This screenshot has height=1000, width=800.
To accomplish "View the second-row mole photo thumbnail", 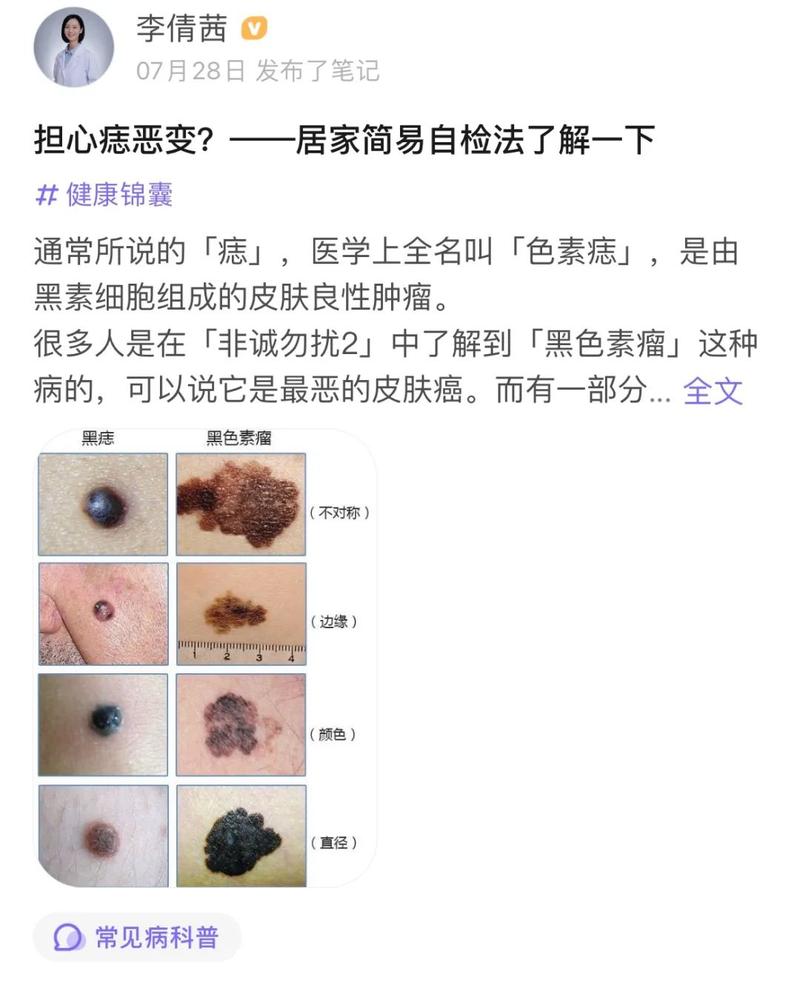I will pos(103,615).
